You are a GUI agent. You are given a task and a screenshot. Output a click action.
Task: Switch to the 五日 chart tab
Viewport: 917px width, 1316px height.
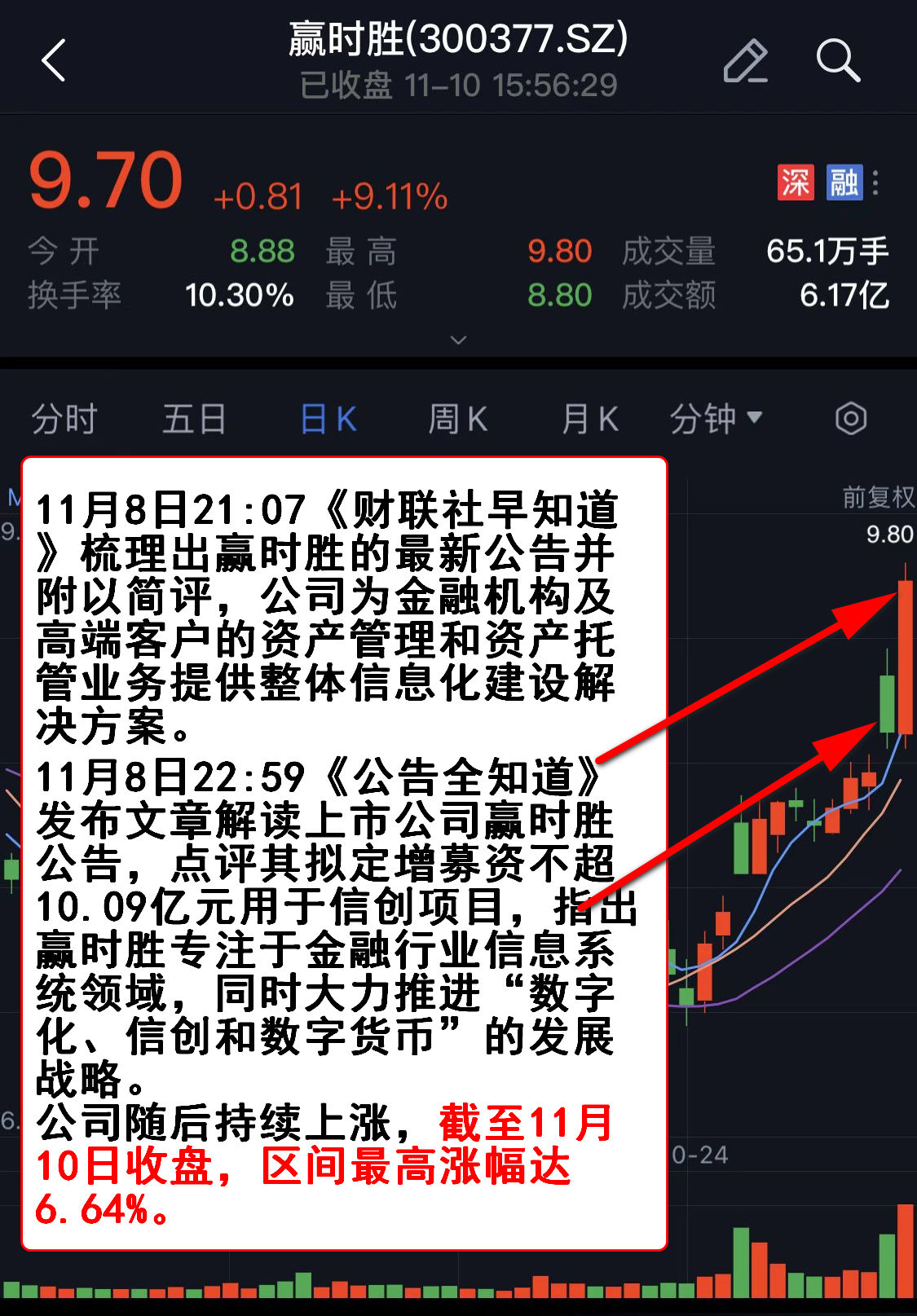pos(194,419)
